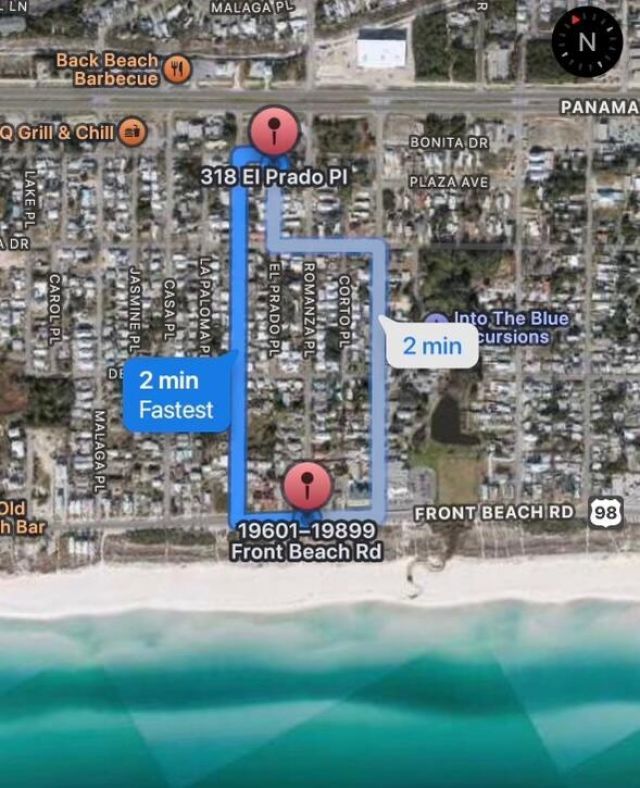640x788 pixels.
Task: Open Q Grill & Chill place marker
Action: (132, 131)
